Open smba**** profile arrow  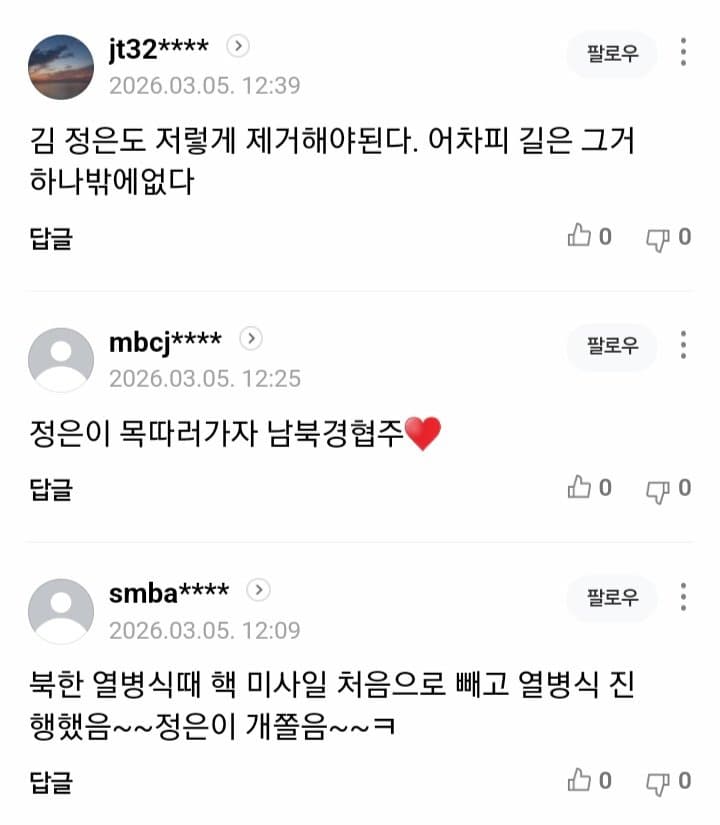258,590
